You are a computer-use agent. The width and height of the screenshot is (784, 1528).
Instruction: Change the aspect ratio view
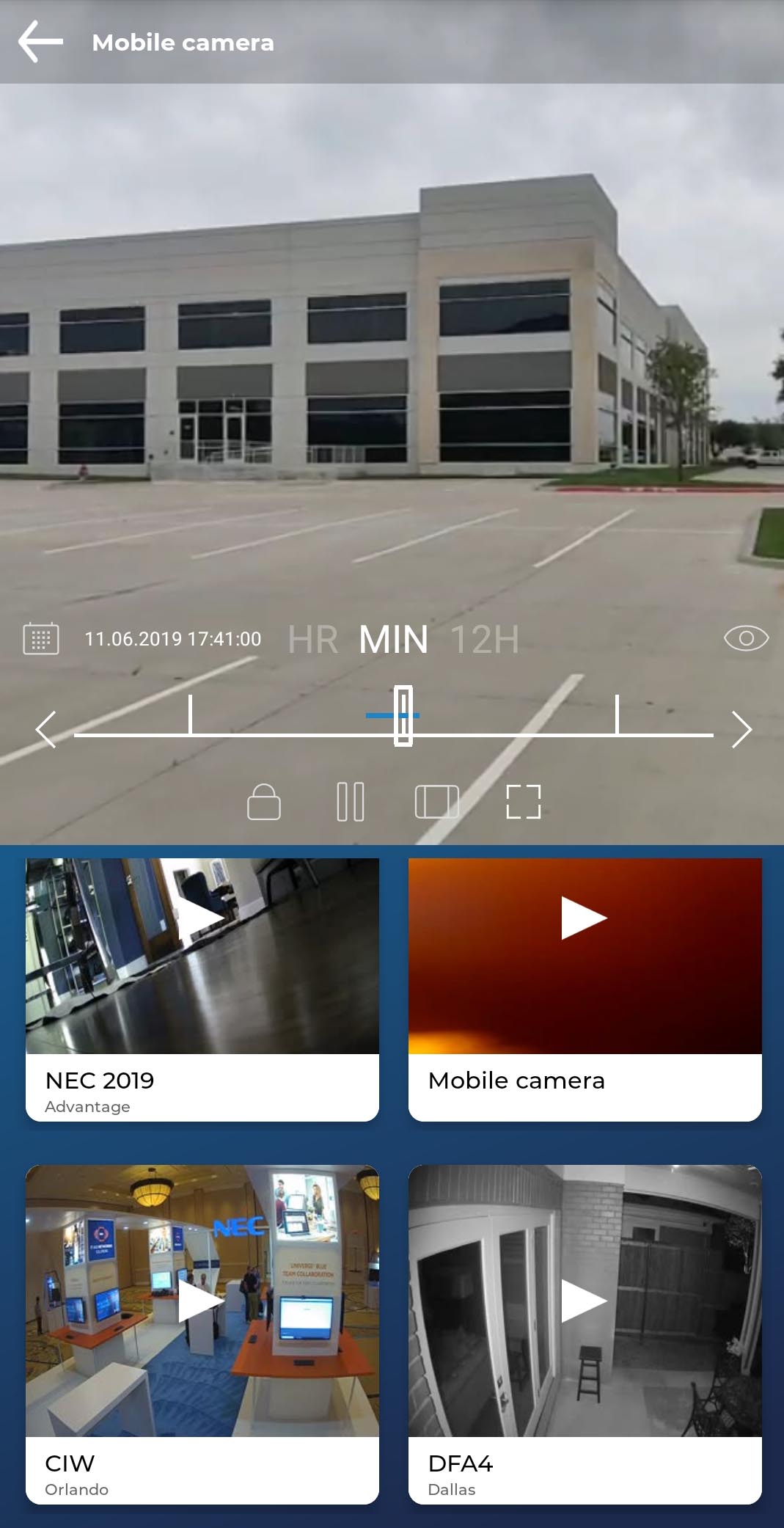pos(436,801)
